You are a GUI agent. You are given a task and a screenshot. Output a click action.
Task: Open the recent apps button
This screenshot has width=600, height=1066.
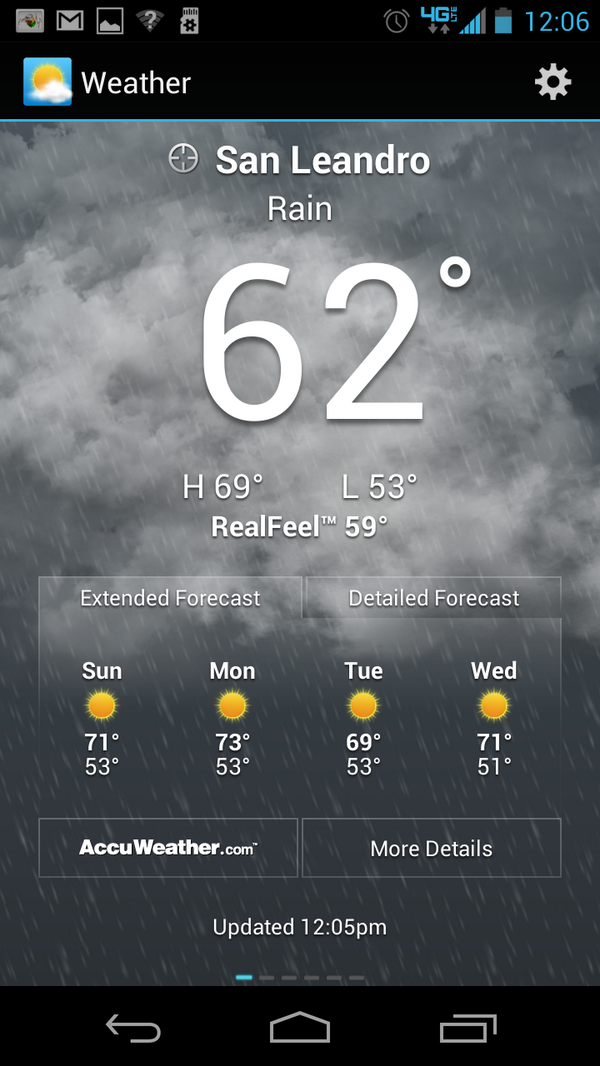(467, 1027)
